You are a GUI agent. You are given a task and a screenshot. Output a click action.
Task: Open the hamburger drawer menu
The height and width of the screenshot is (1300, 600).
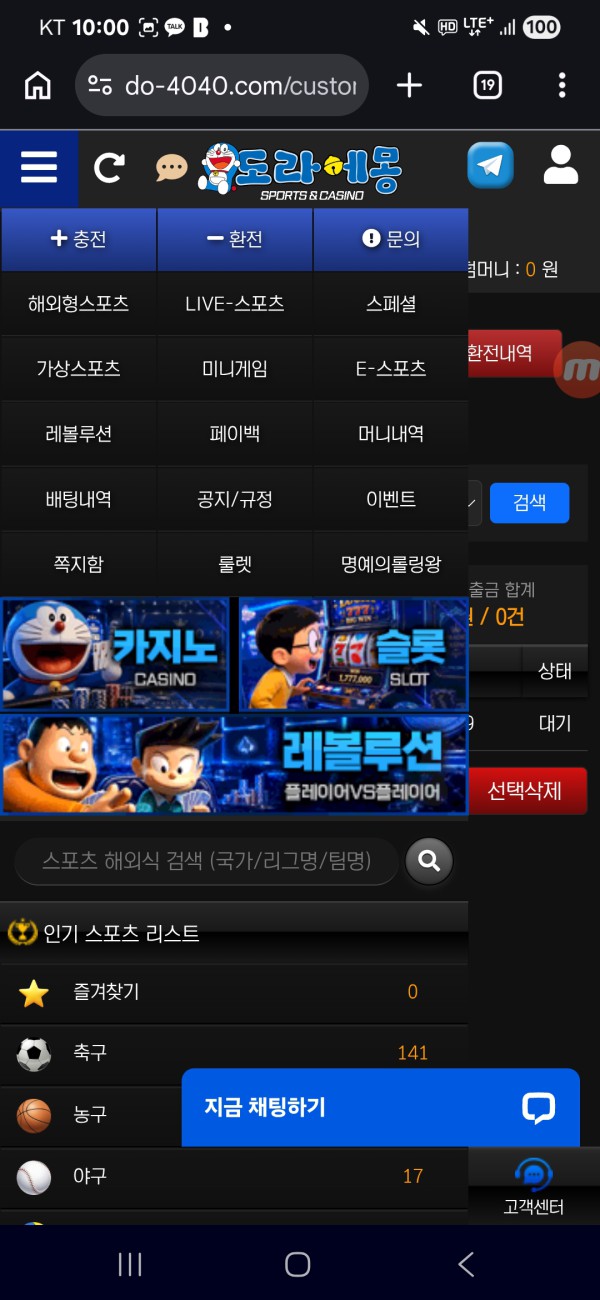(x=39, y=168)
